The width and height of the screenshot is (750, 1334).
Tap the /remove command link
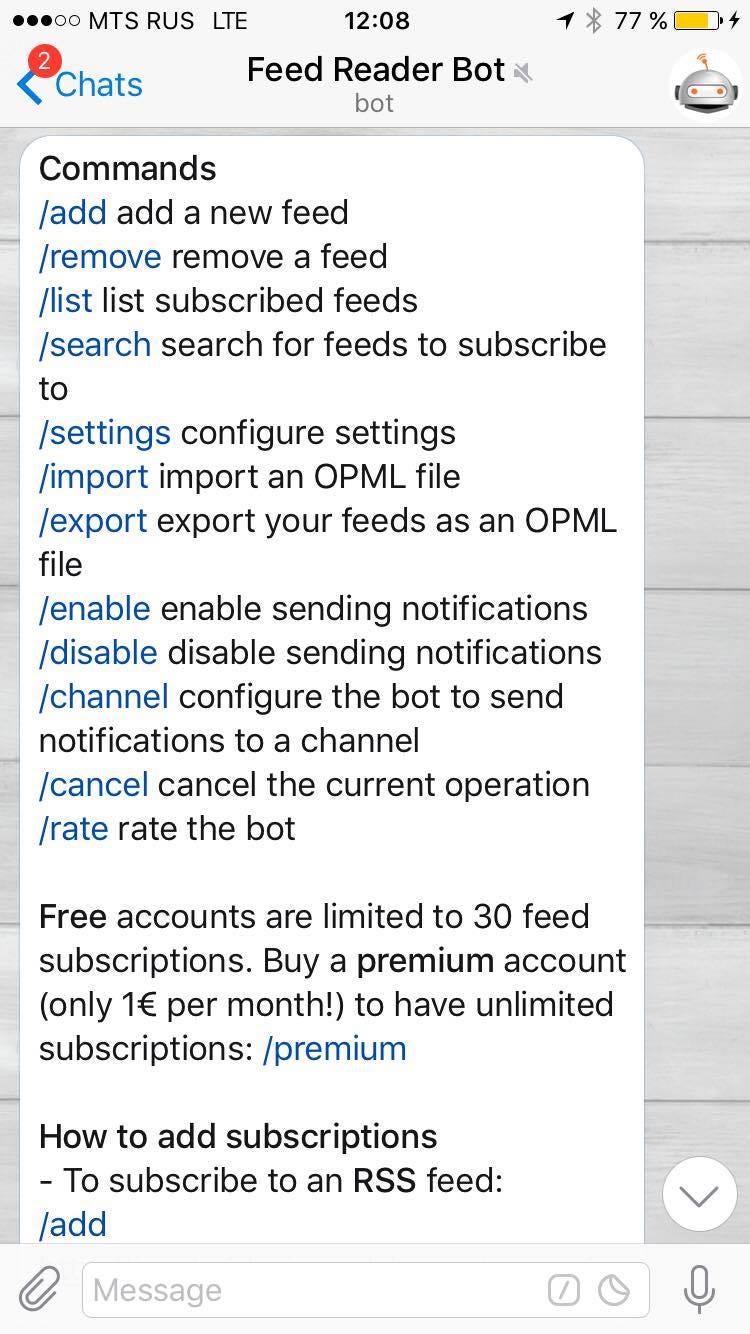click(100, 257)
